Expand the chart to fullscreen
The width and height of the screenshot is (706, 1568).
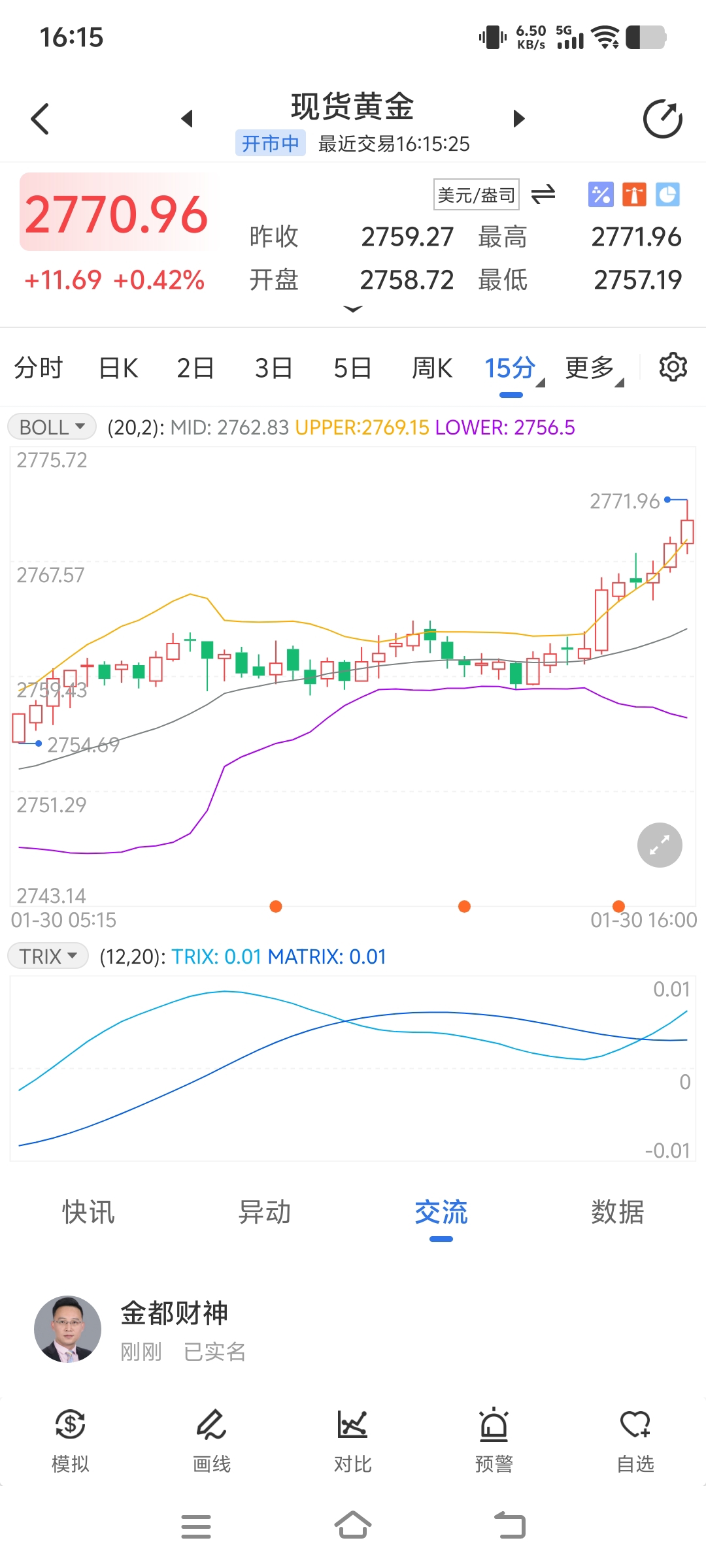tap(660, 845)
